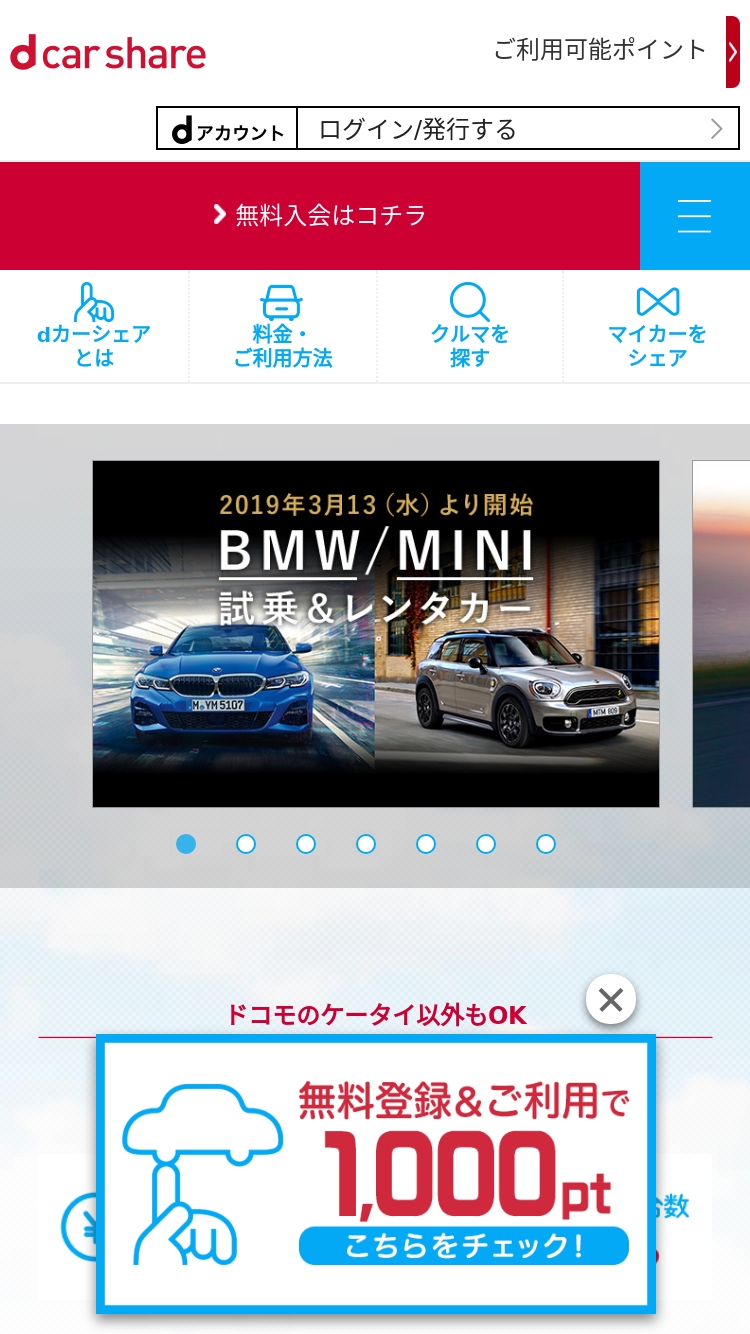This screenshot has width=750, height=1334.
Task: Go to dカーシェアとは section
Action: 94,326
